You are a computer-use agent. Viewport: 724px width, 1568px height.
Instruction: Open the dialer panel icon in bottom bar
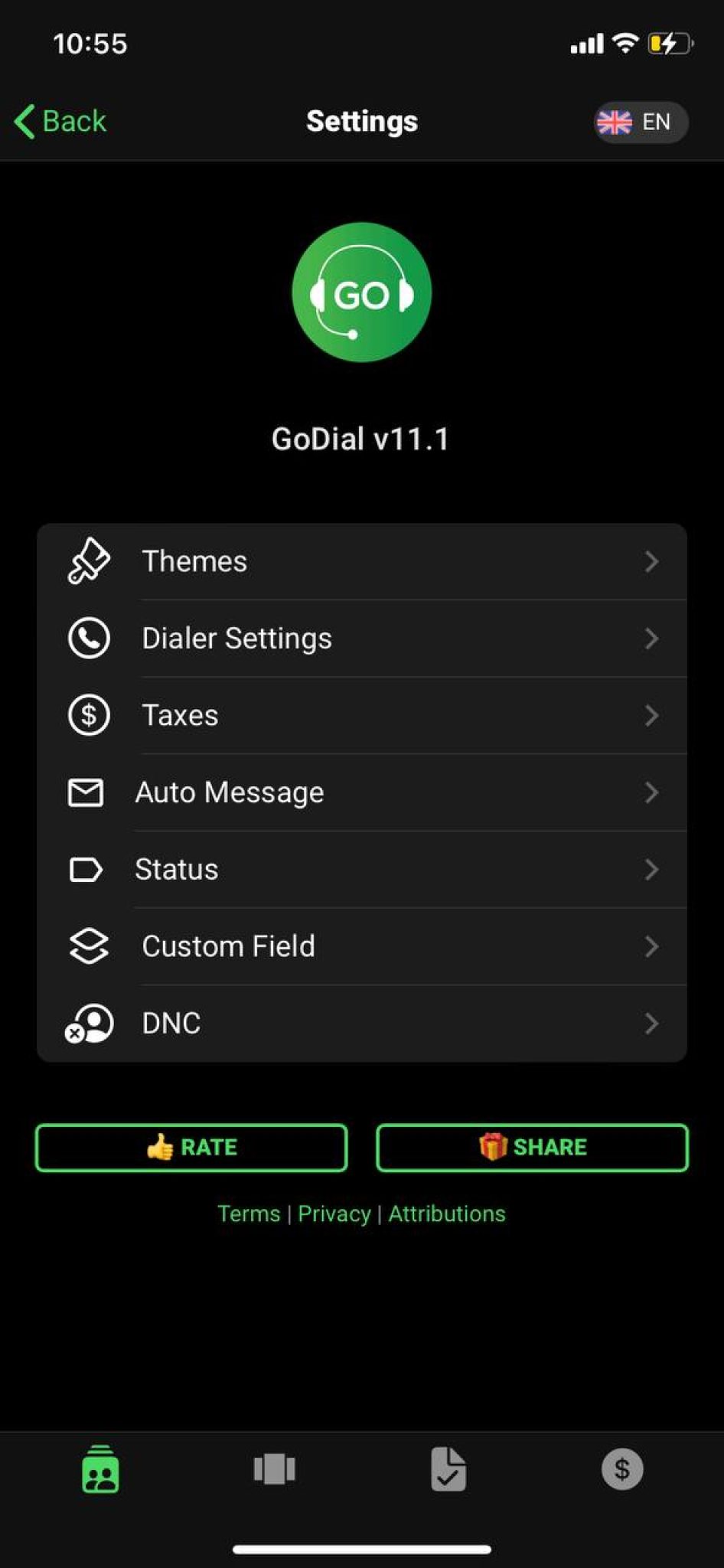pyautogui.click(x=274, y=1468)
